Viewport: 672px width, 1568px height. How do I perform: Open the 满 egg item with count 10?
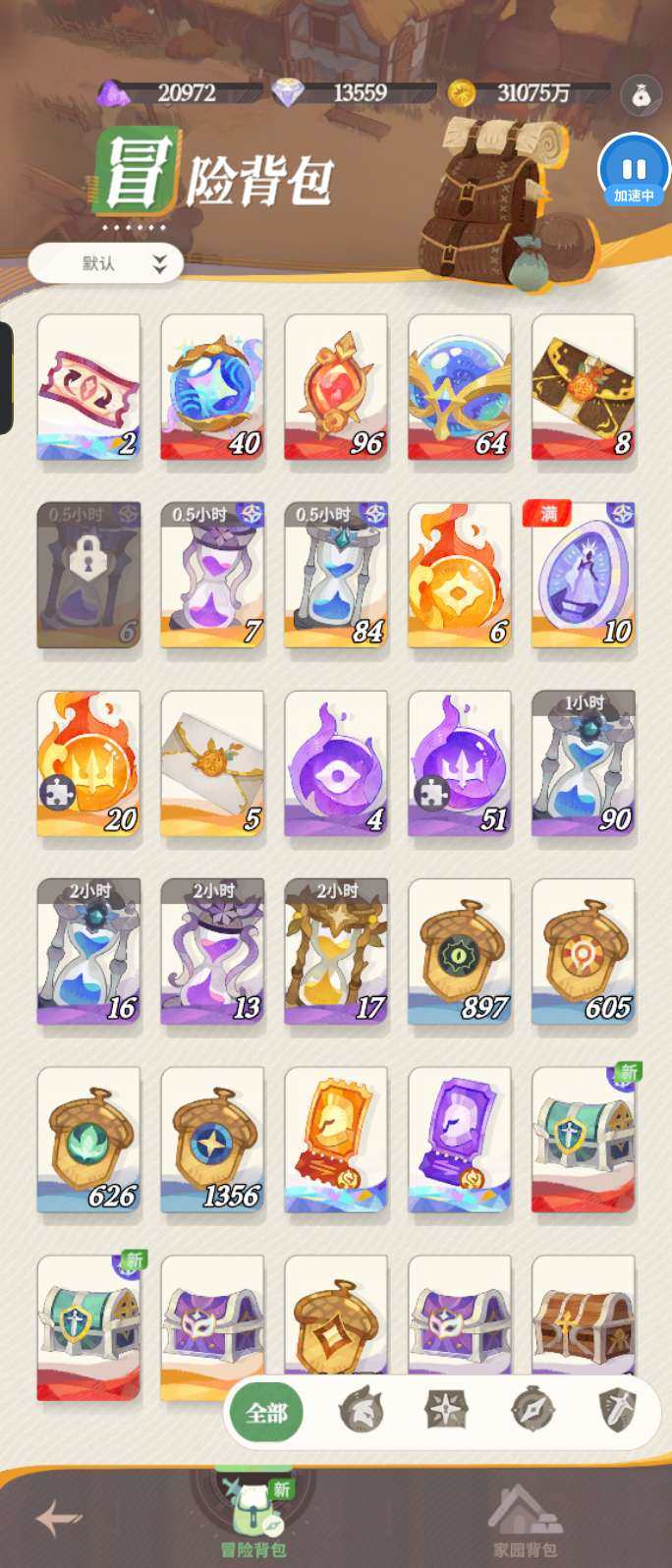tap(584, 576)
